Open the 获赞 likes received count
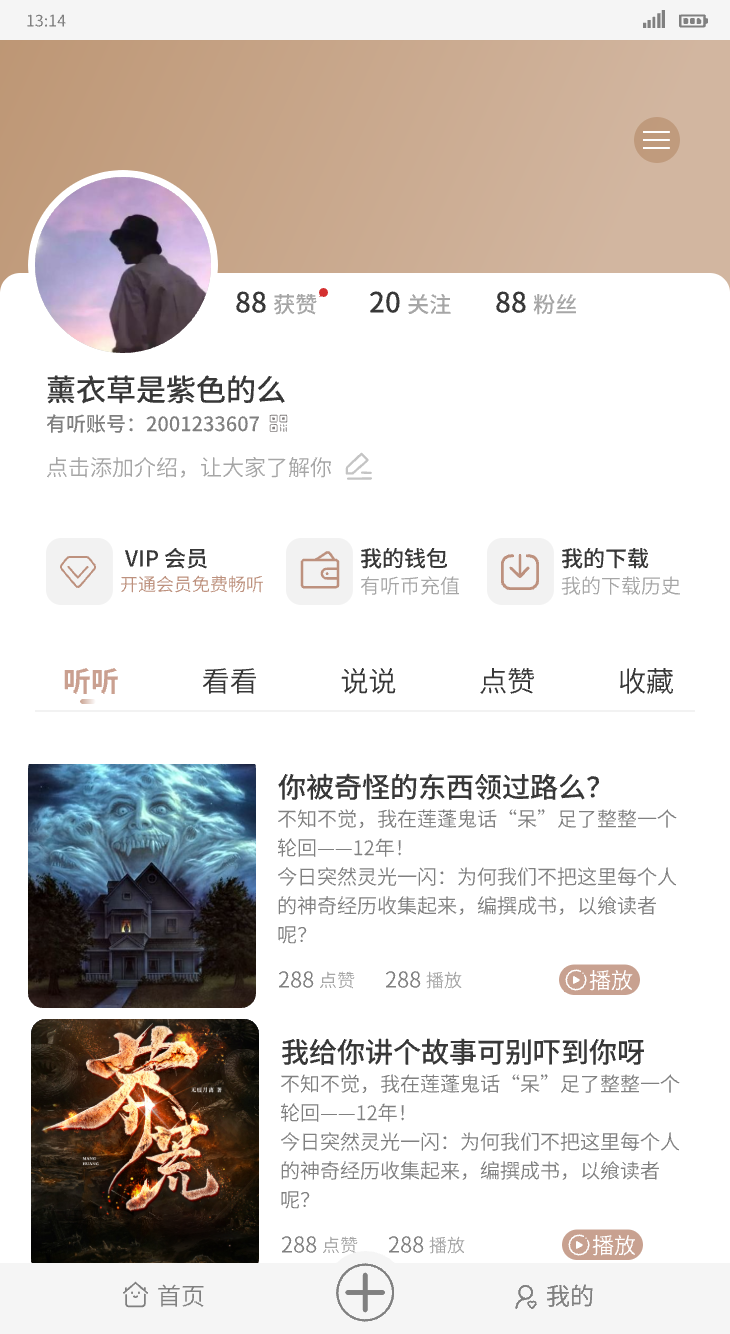The image size is (730, 1334). pos(277,303)
